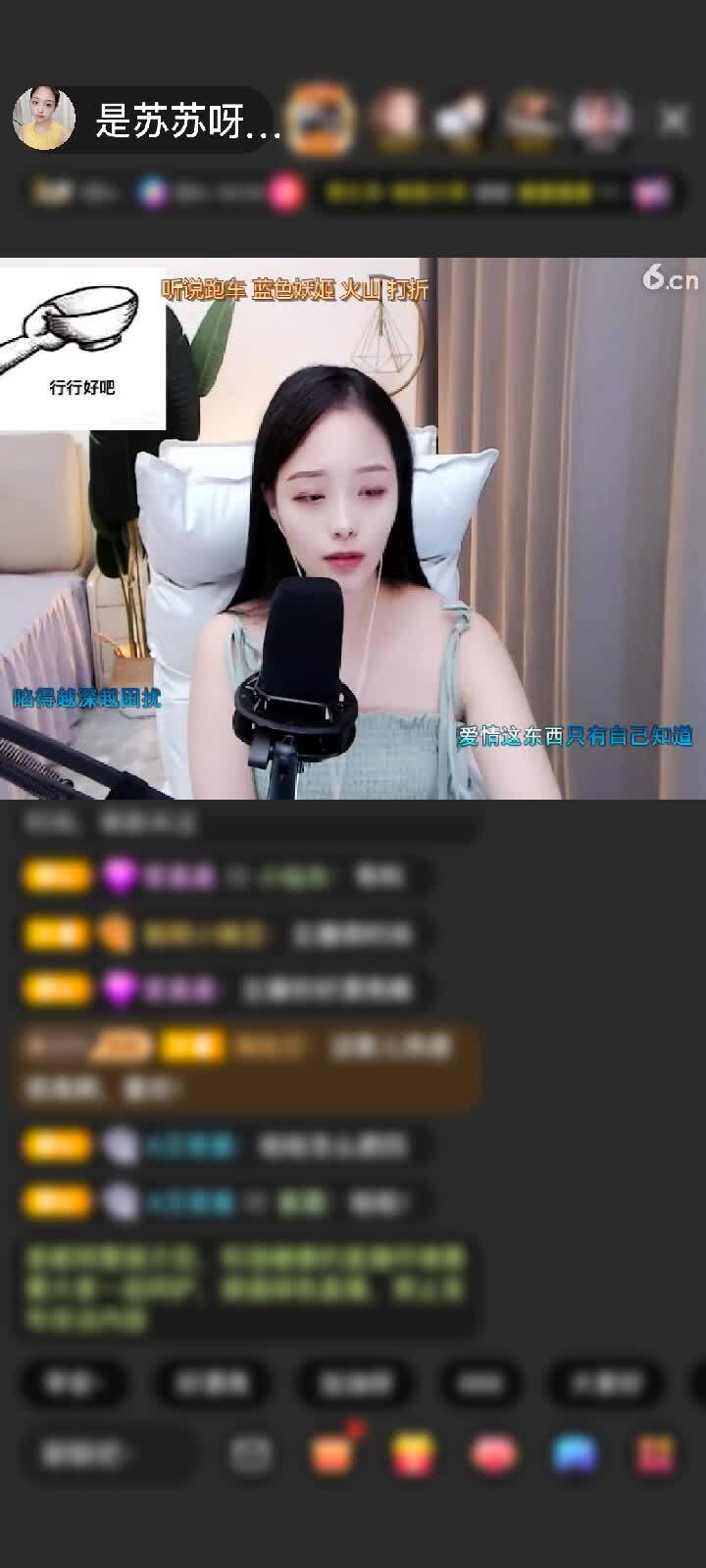
Task: Tap the pink heart icon at the bottom
Action: pos(493,1452)
